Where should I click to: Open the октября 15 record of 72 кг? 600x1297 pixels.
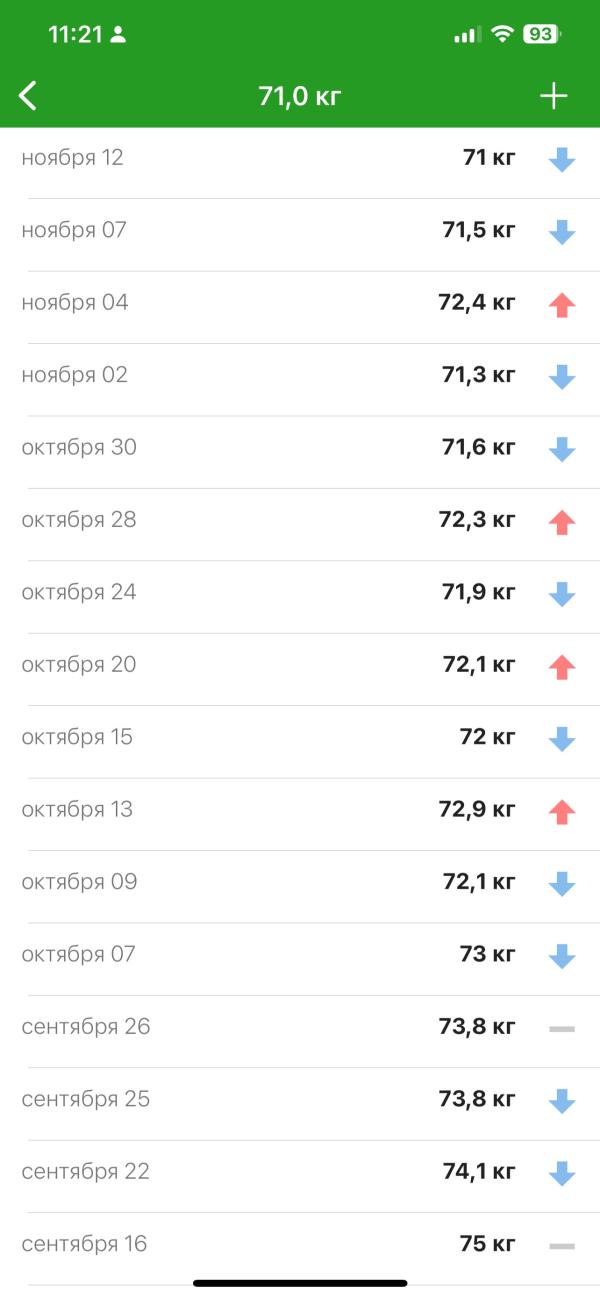coord(300,738)
